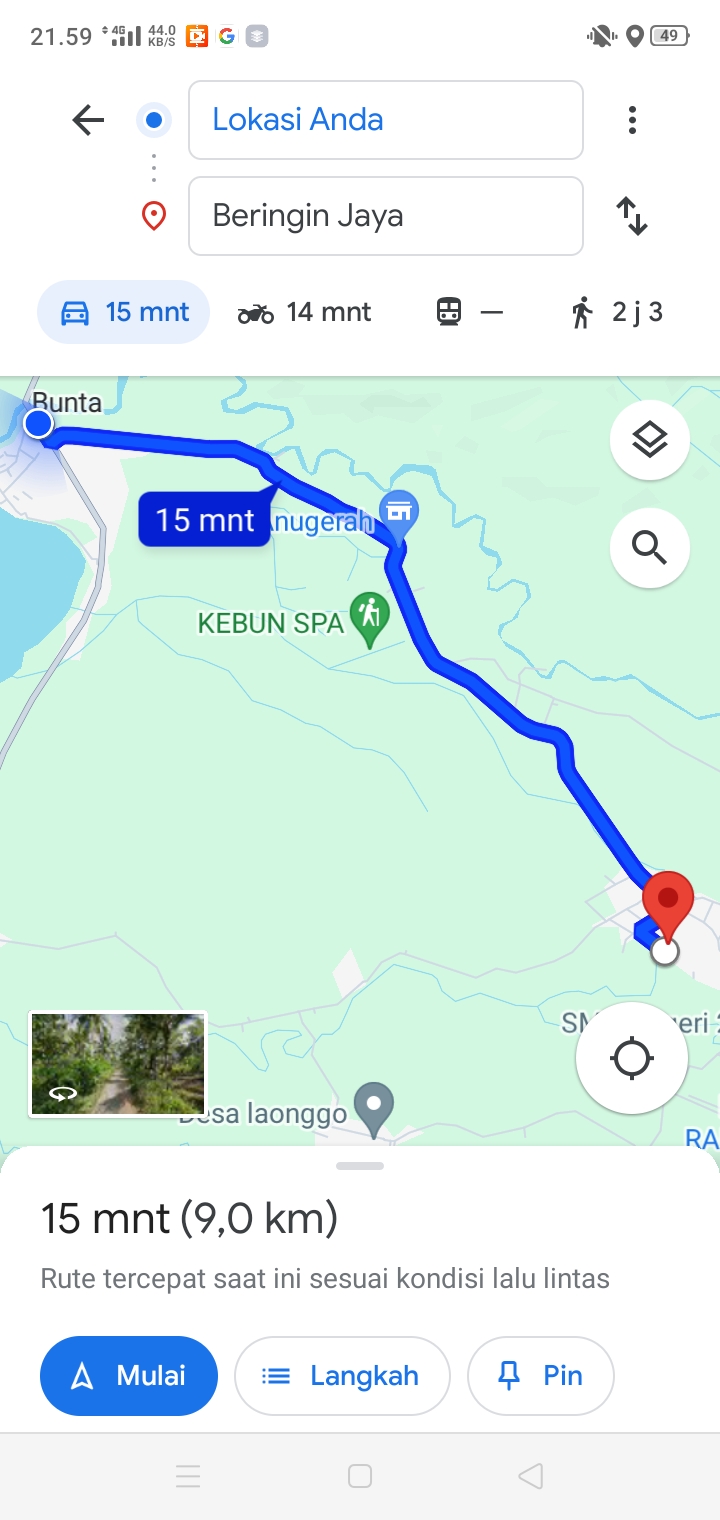The image size is (720, 1520).
Task: Search along the route with magnifier button
Action: 650,548
